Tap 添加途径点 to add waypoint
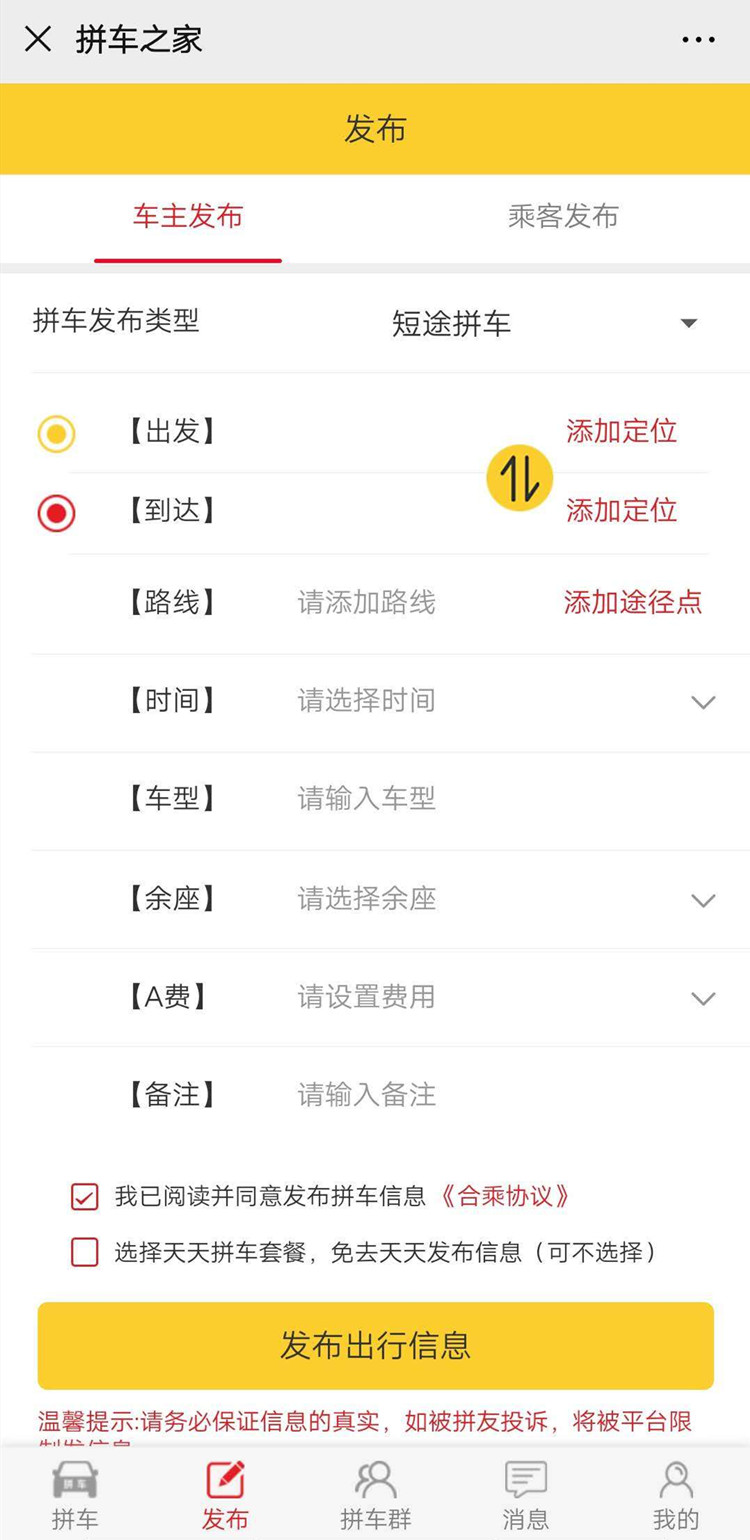Screen dimensions: 750x1540 [x=632, y=602]
